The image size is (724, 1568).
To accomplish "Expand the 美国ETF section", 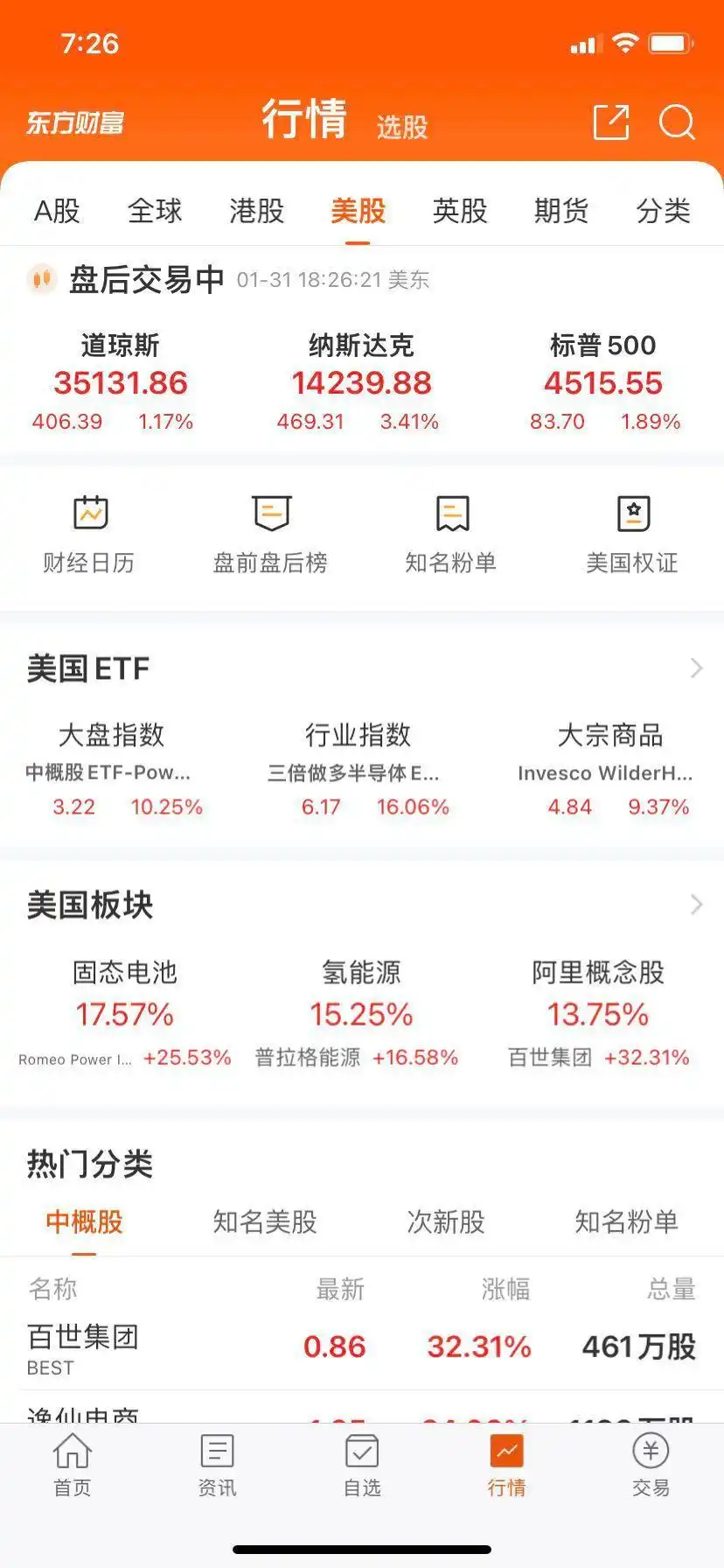I will 695,668.
